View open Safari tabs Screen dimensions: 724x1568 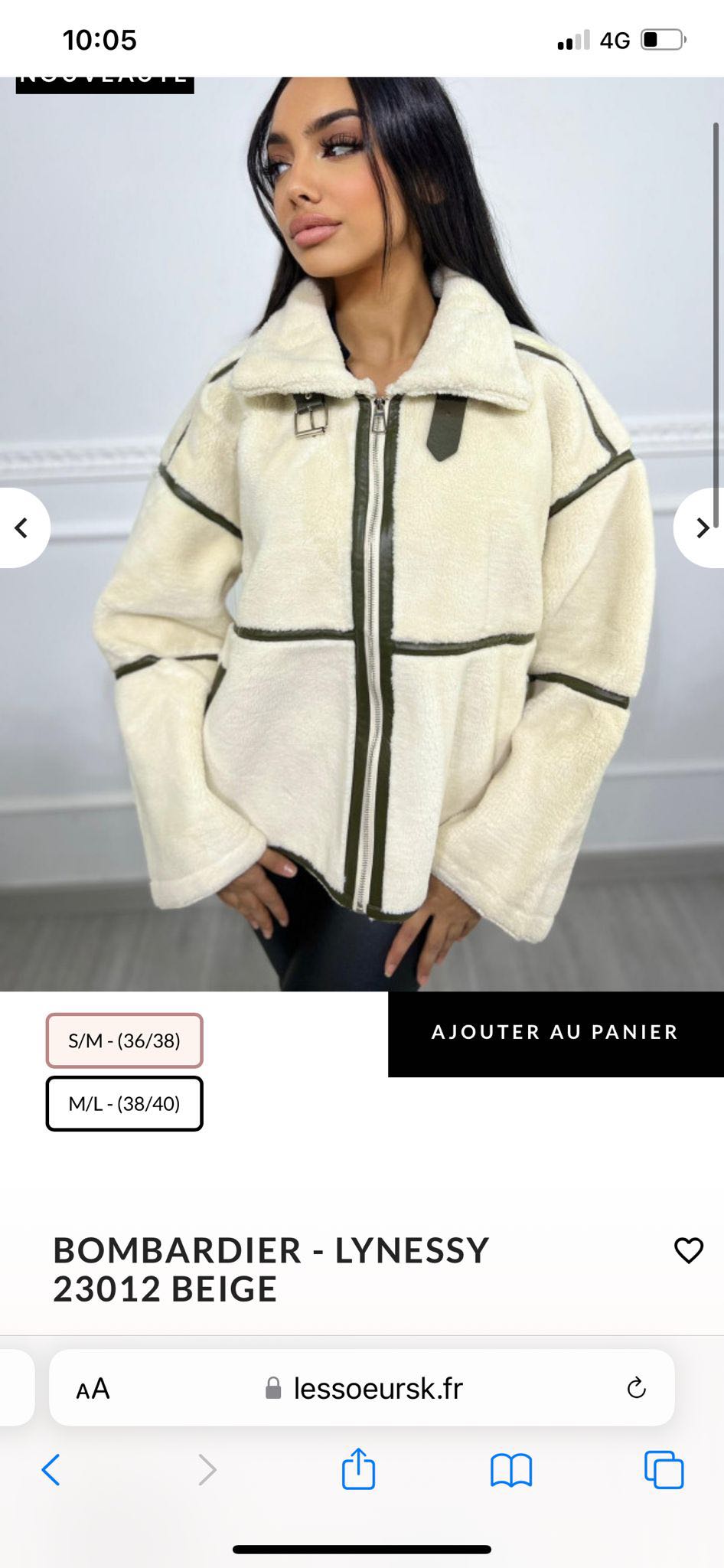coord(664,1469)
